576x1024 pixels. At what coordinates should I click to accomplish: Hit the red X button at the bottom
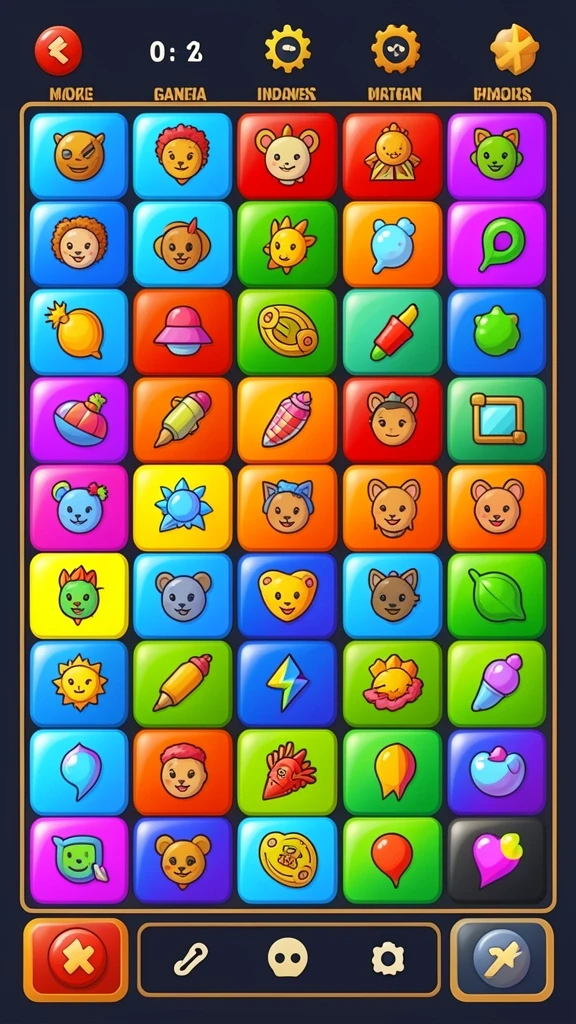click(76, 959)
